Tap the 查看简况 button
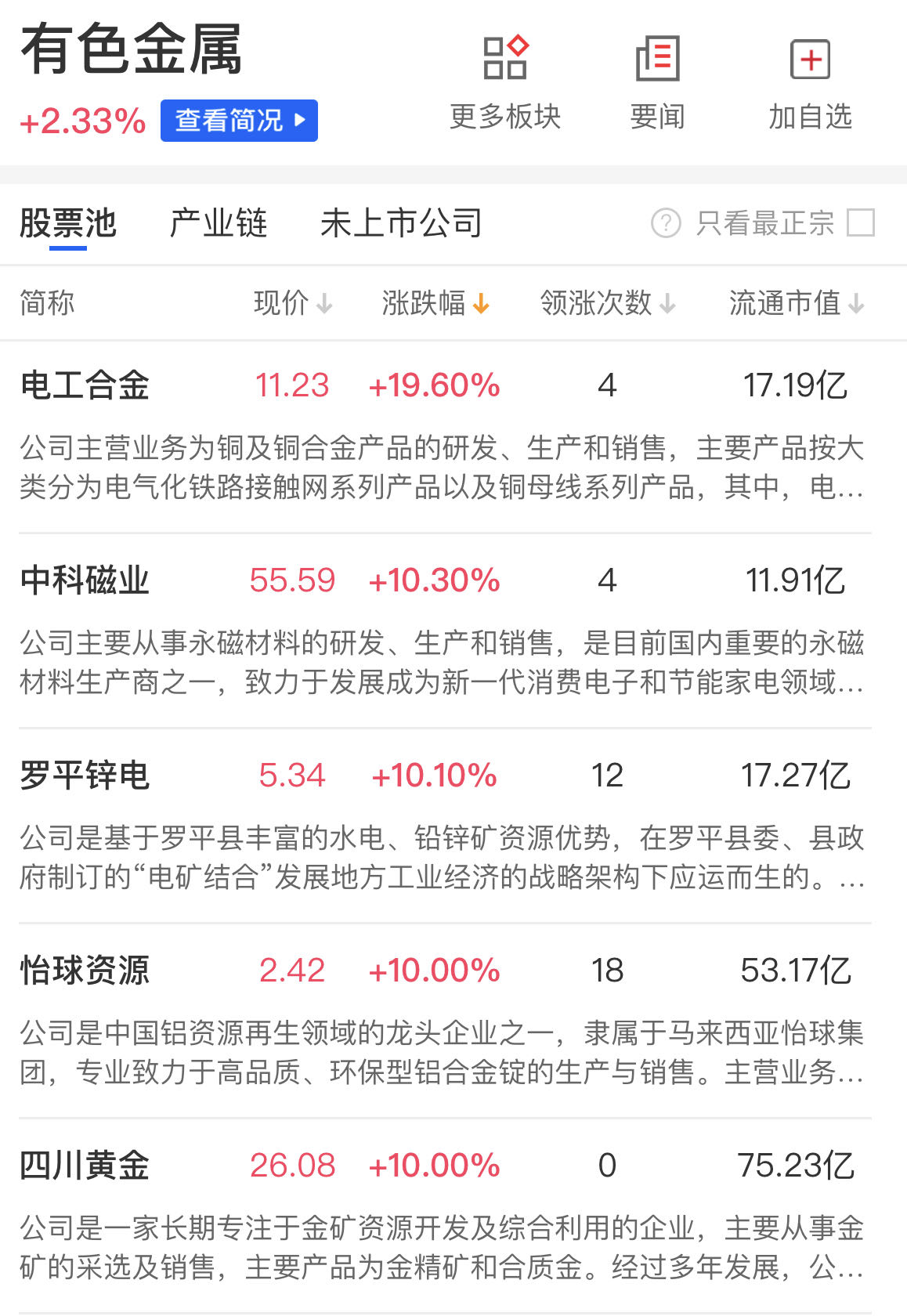The width and height of the screenshot is (907, 1316). (239, 121)
